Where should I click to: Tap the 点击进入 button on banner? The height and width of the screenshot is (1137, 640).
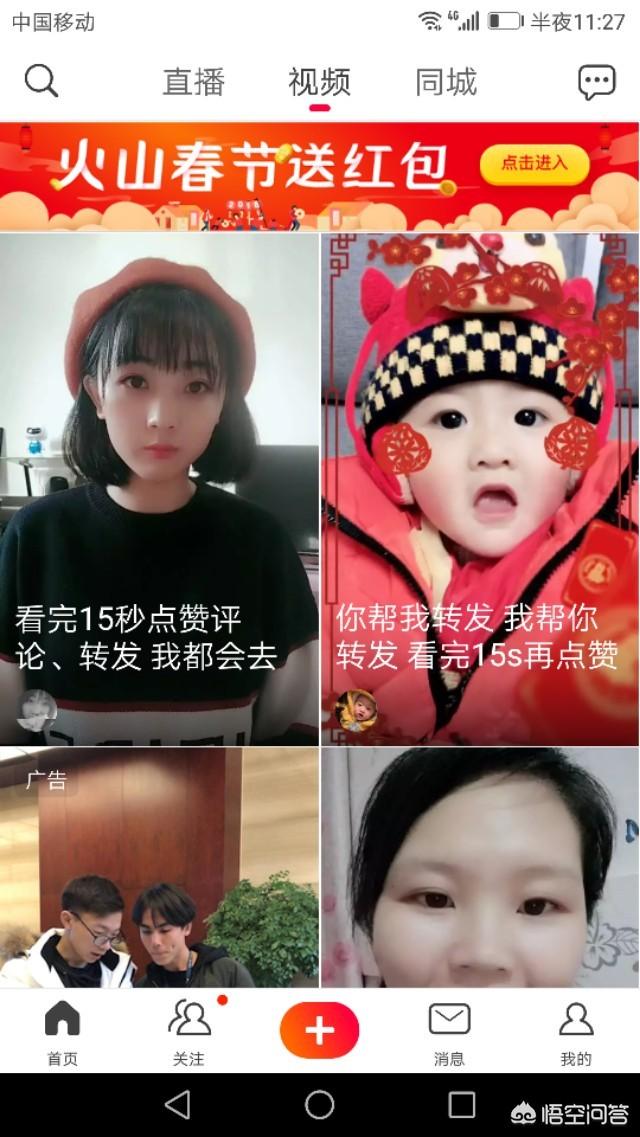(x=534, y=164)
